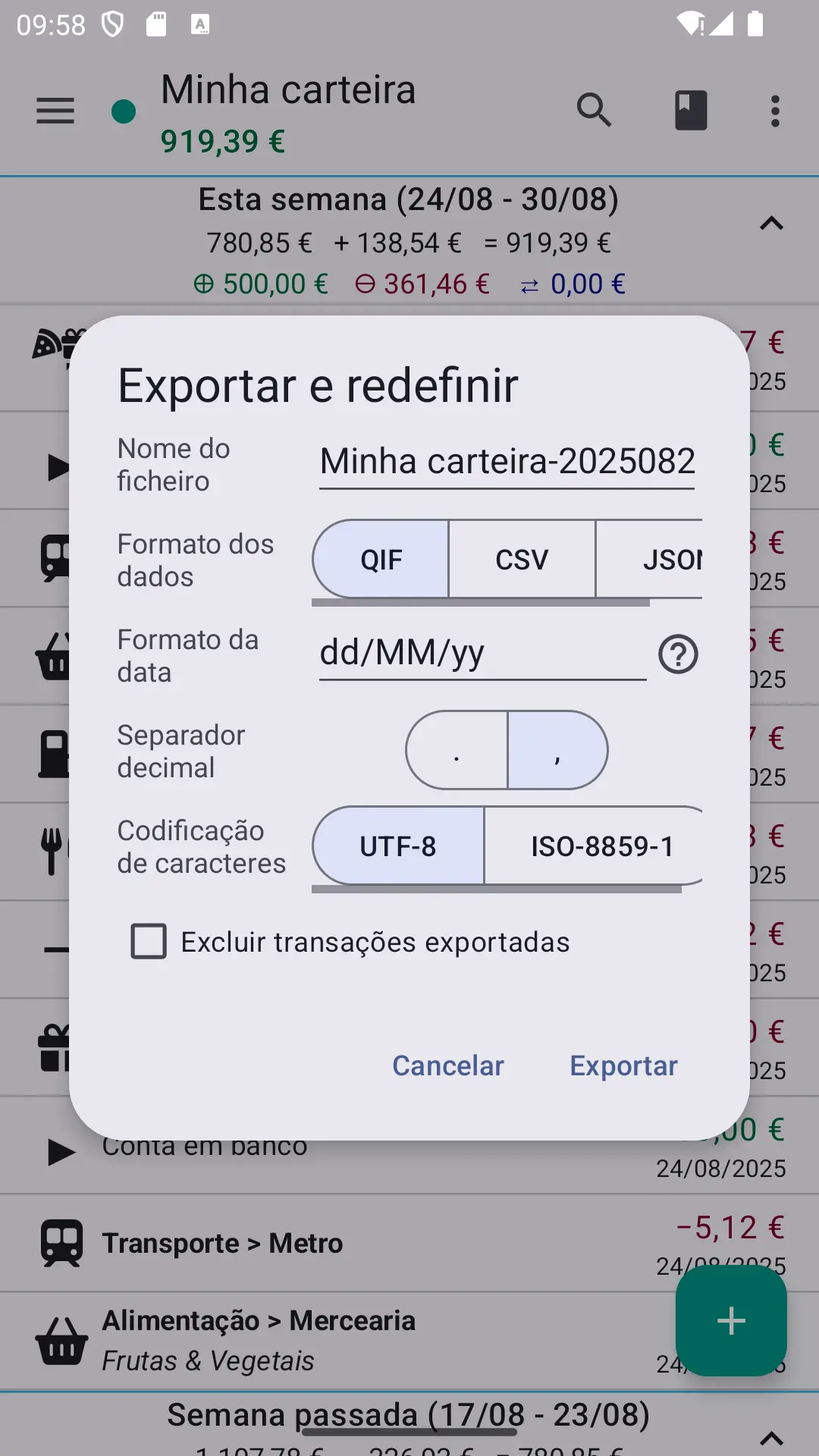The width and height of the screenshot is (819, 1456).
Task: Choose comma as decimal separator
Action: 557,750
